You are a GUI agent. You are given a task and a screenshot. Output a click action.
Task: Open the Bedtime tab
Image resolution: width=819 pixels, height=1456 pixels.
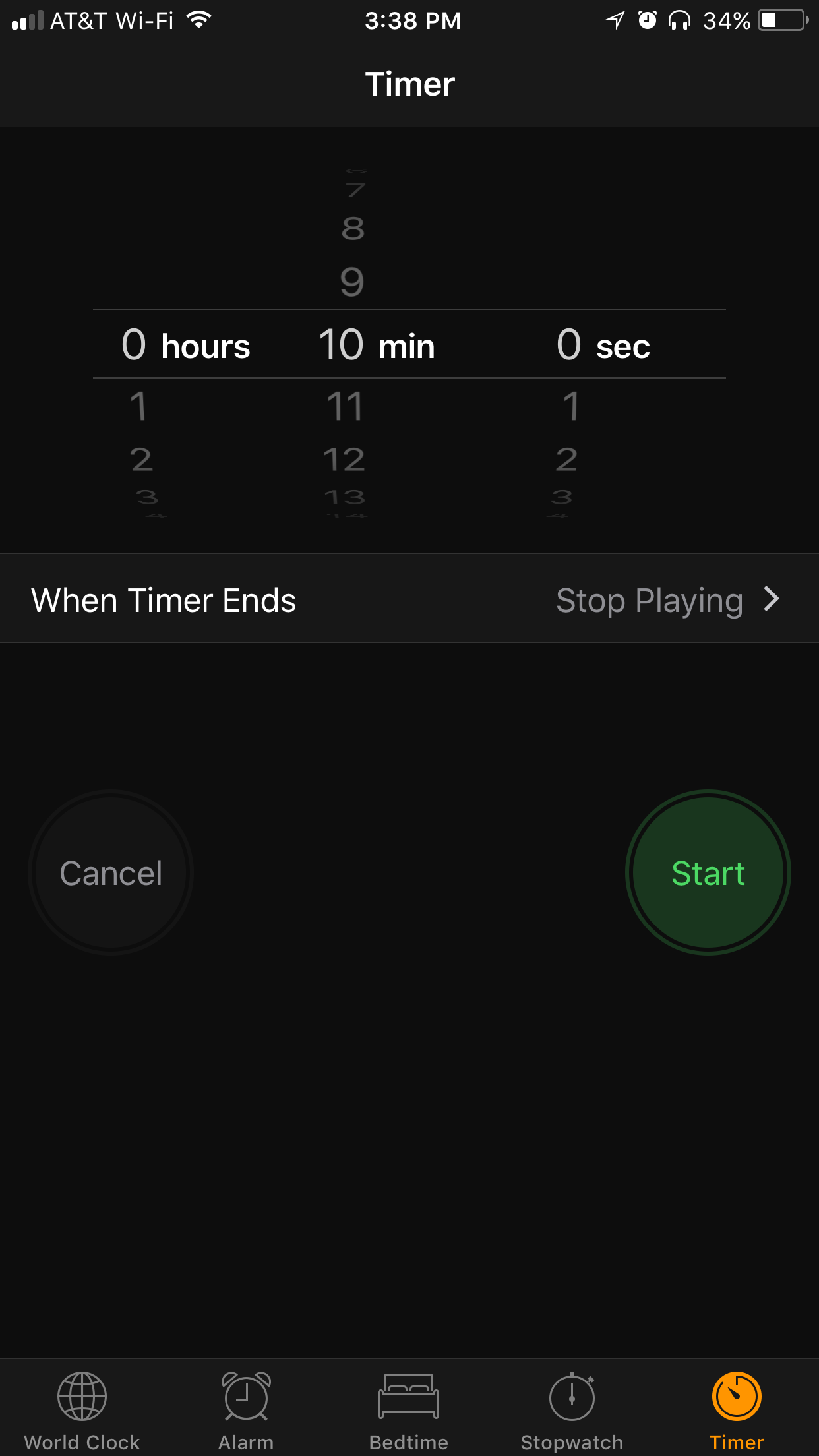click(x=409, y=1410)
